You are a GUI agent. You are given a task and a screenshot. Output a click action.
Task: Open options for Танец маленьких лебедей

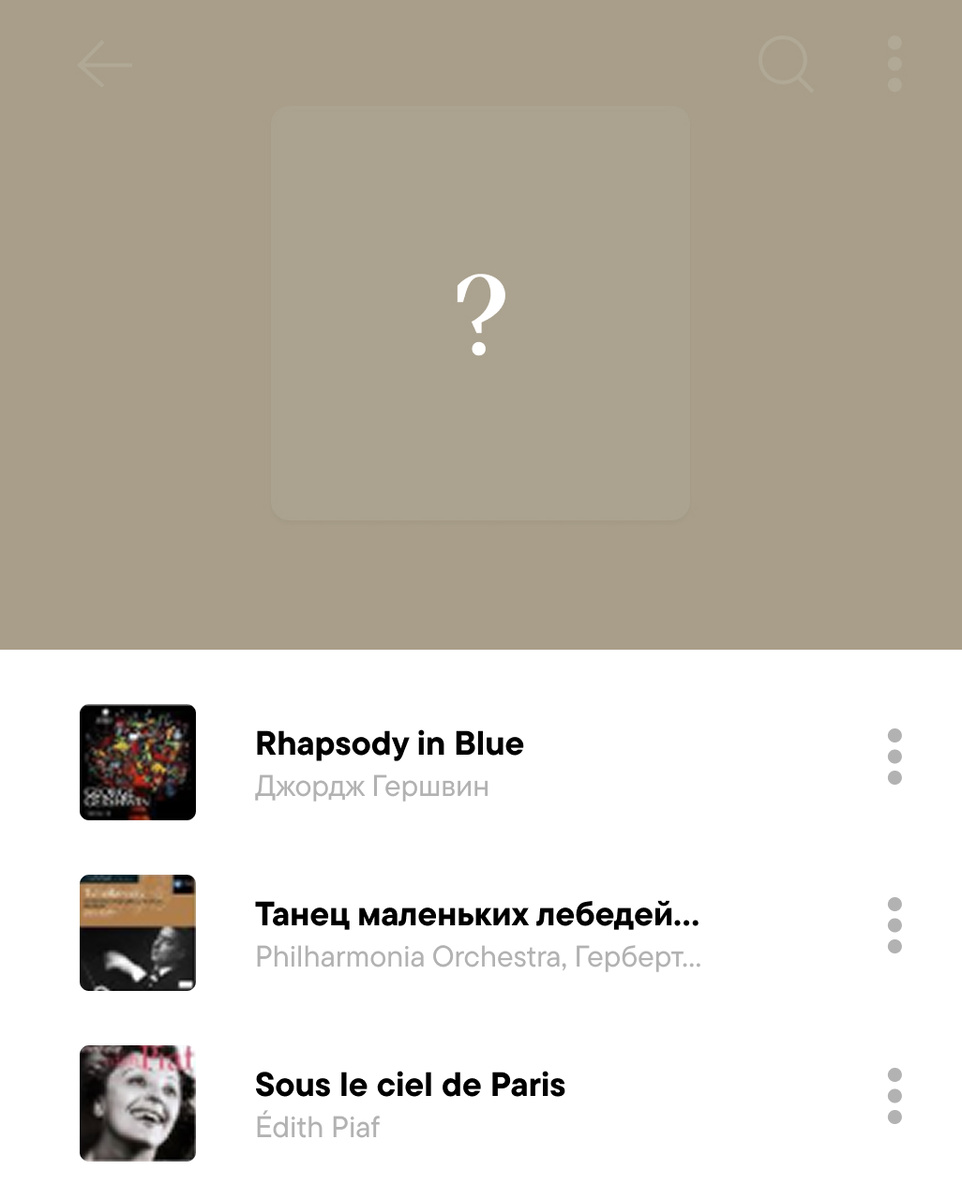[x=894, y=926]
